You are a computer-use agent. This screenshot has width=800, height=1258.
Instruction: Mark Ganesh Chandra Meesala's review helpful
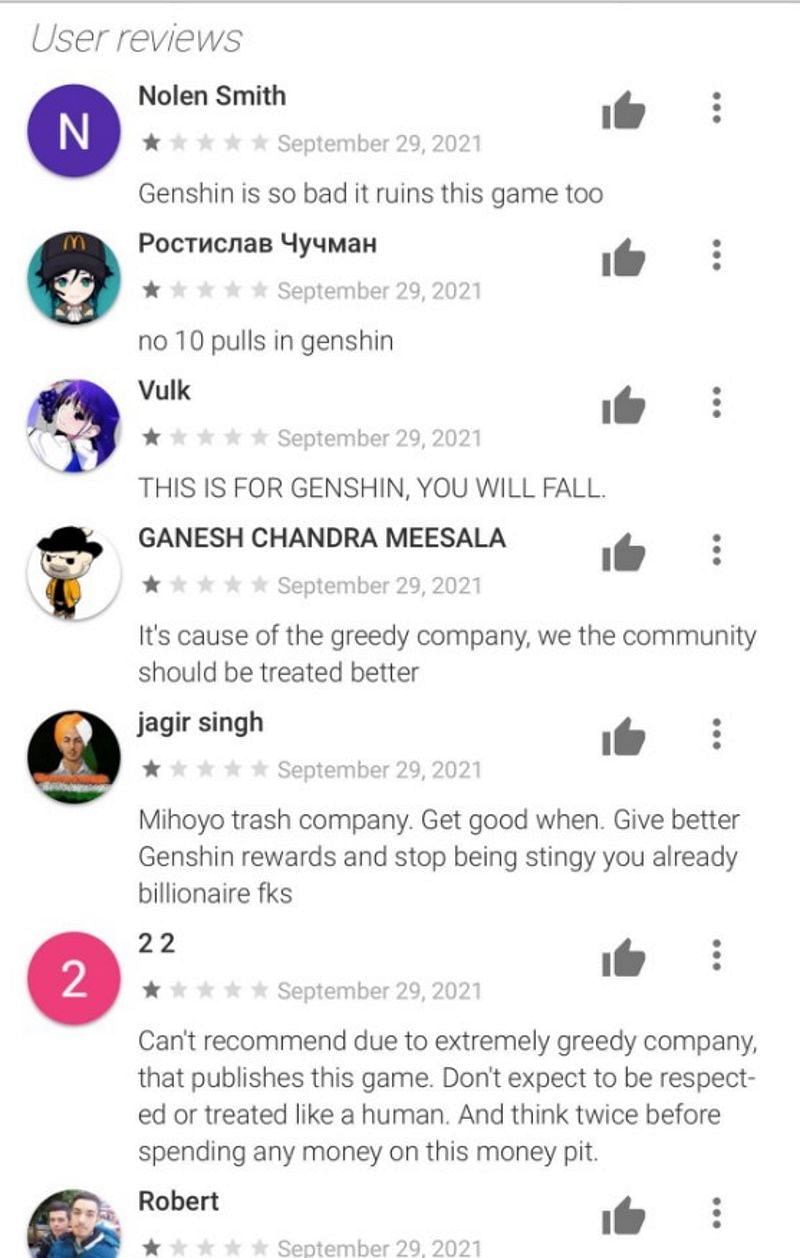point(623,553)
